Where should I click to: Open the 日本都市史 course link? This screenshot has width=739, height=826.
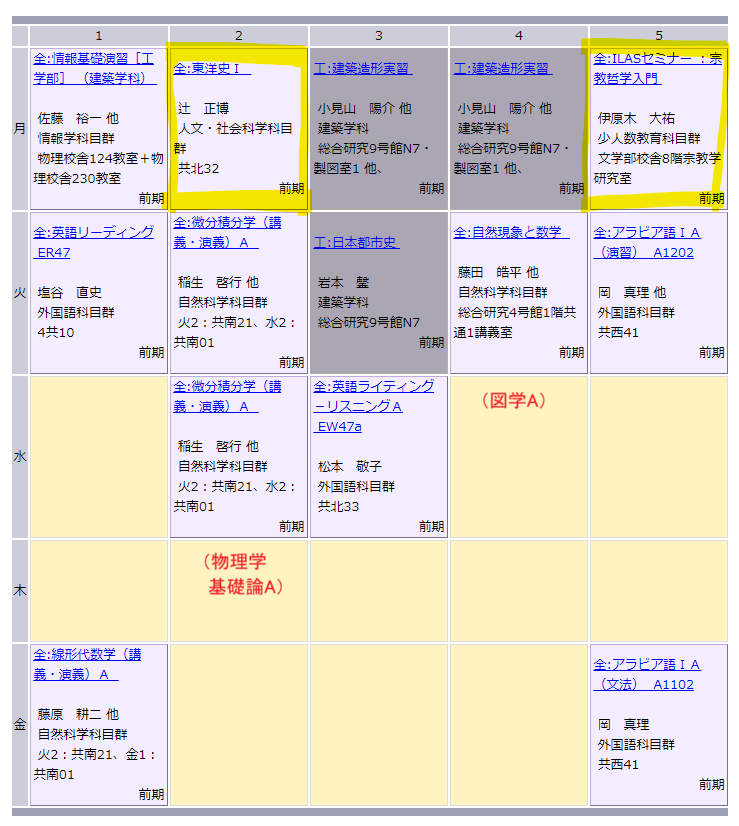355,243
